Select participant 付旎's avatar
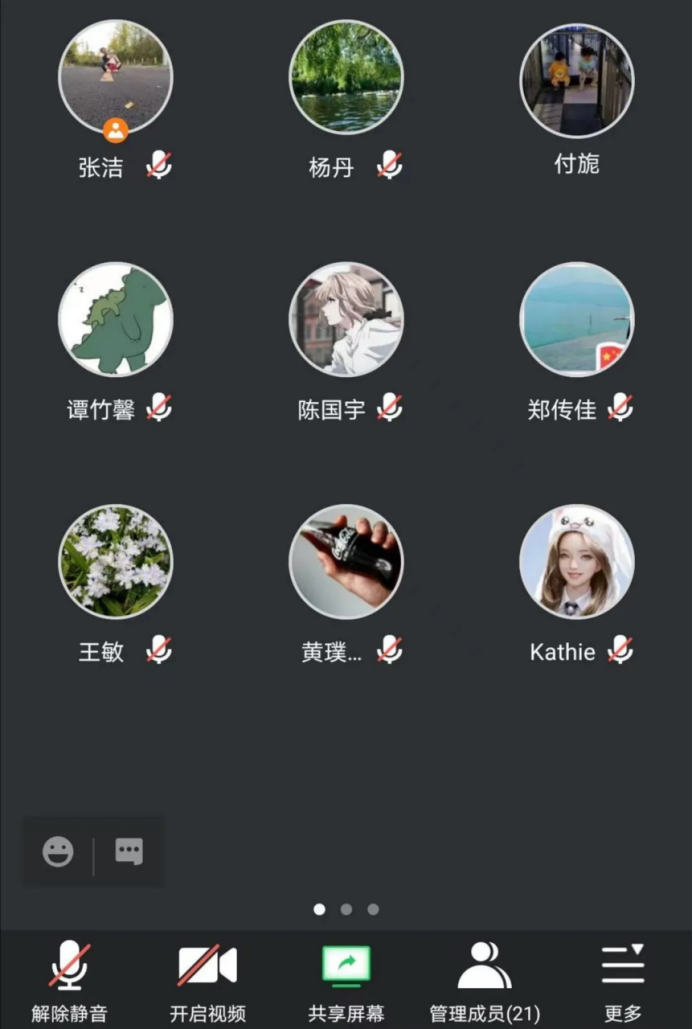The width and height of the screenshot is (693, 1029). pyautogui.click(x=576, y=80)
